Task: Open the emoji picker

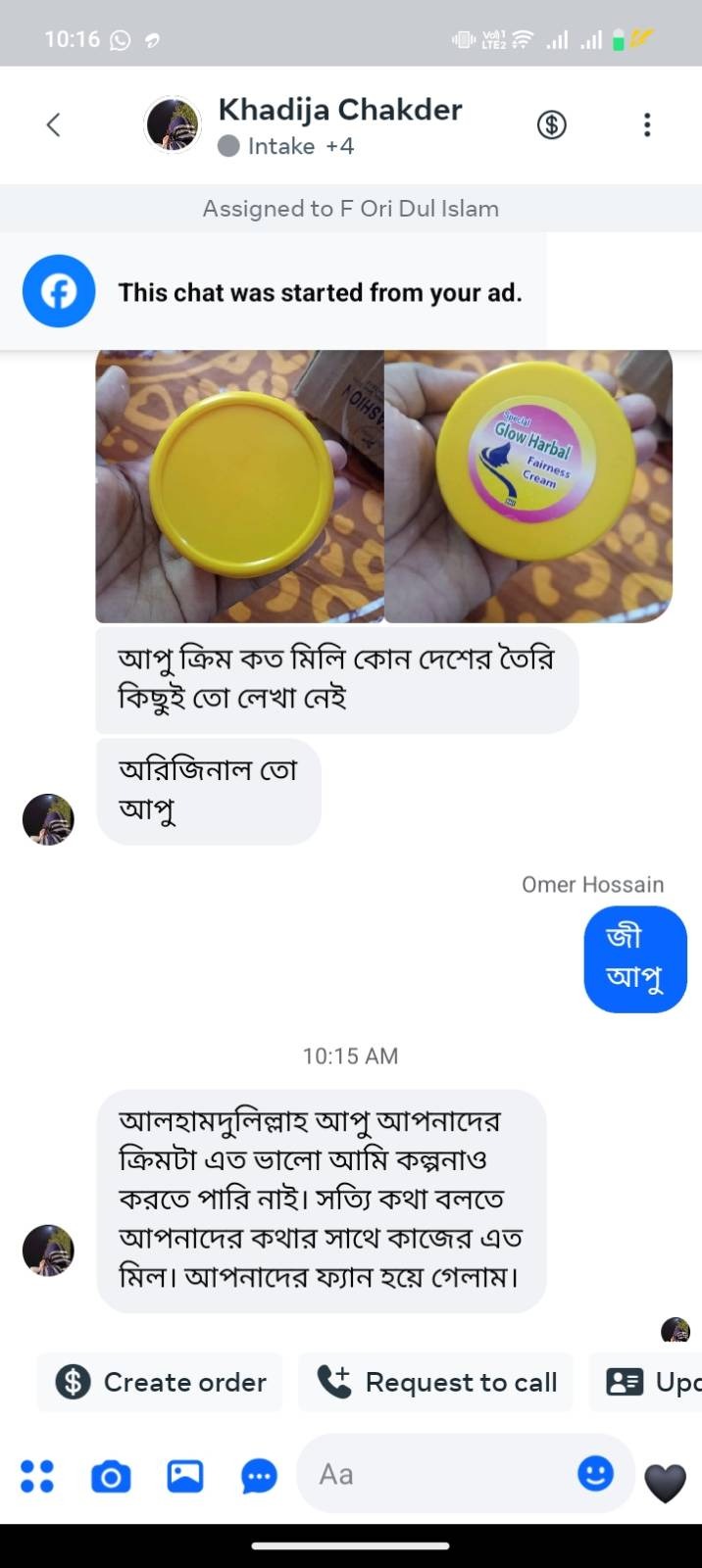Action: 595,1473
